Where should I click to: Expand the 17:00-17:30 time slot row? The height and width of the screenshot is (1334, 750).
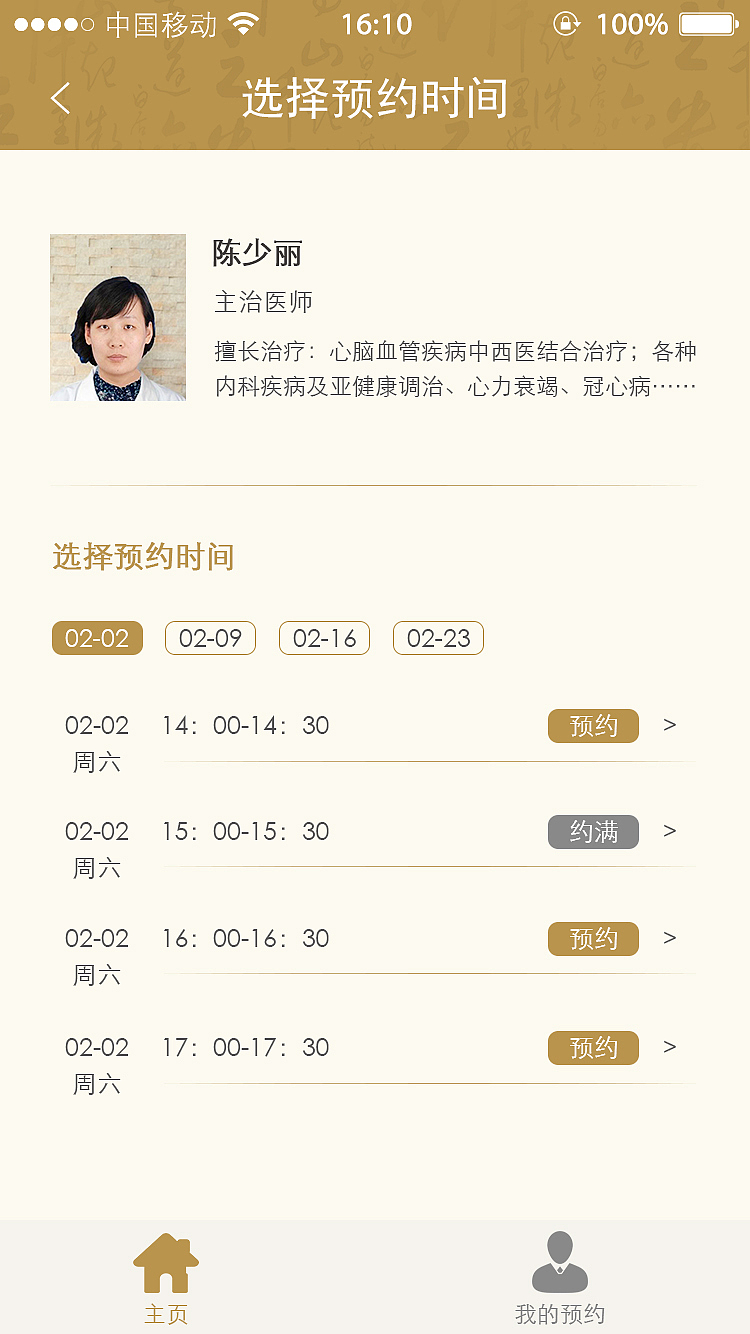(669, 1047)
